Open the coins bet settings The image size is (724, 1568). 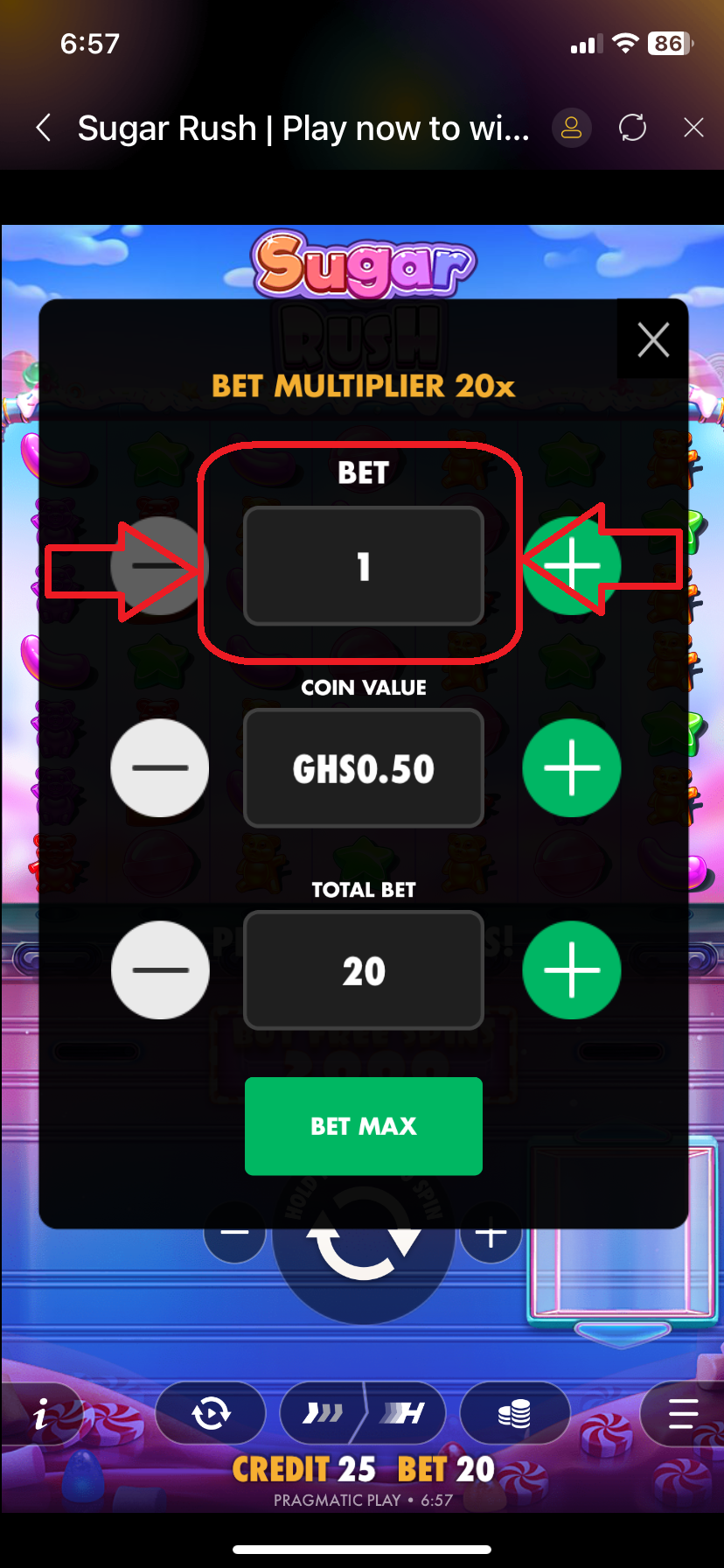point(514,1413)
